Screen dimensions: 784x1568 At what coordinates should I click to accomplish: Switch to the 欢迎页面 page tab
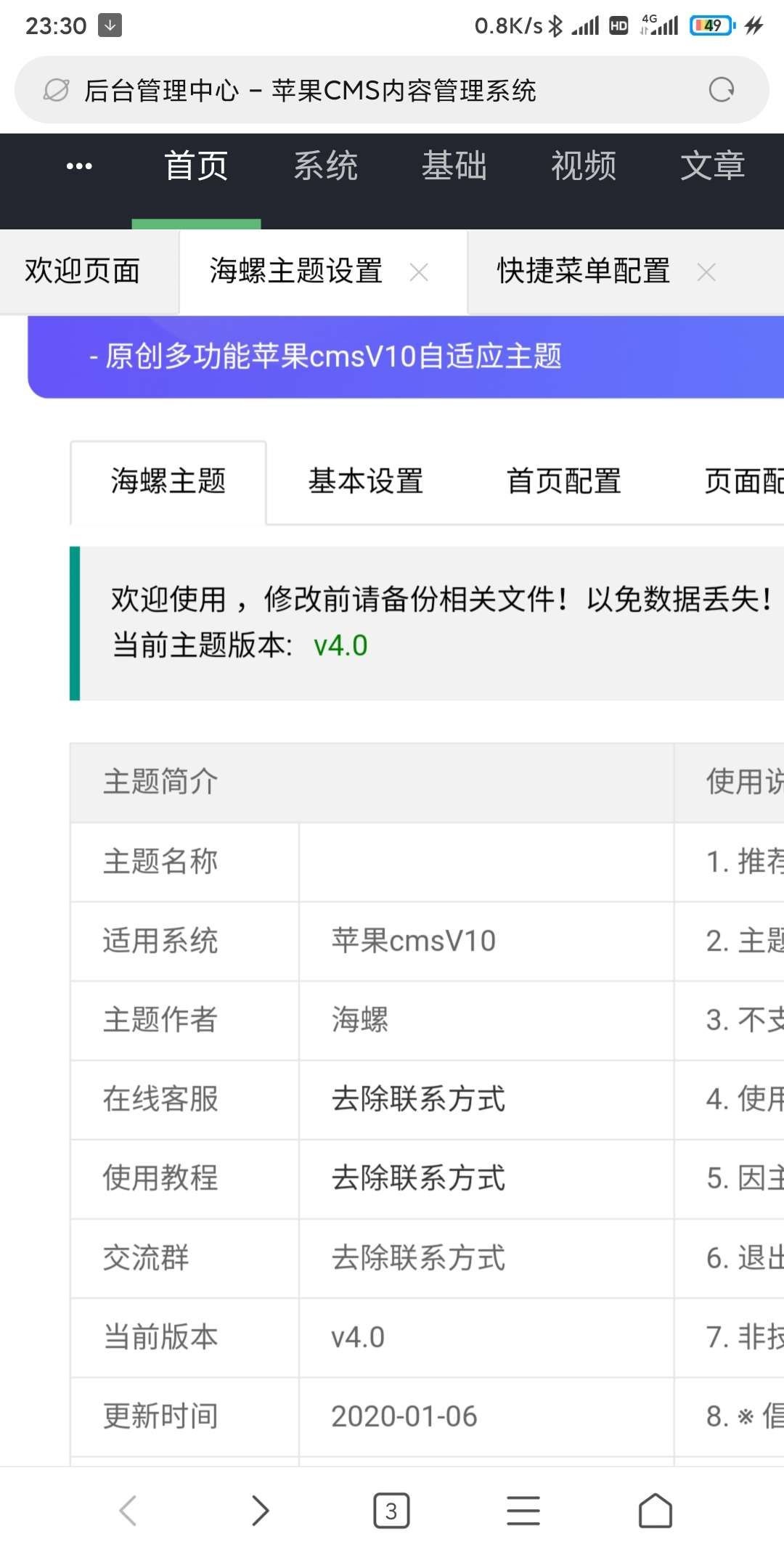83,271
